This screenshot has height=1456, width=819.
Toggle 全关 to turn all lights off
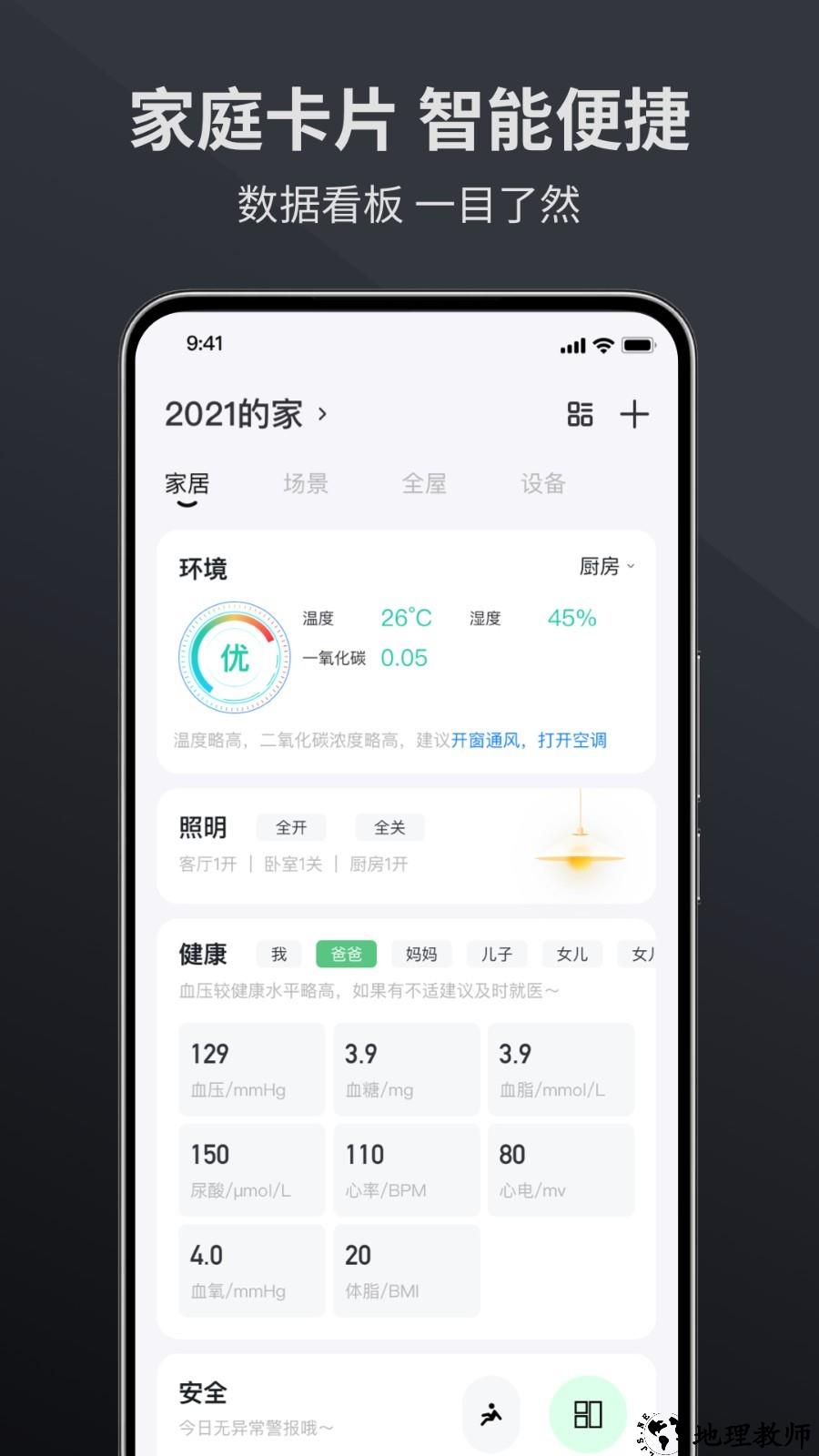(x=389, y=827)
